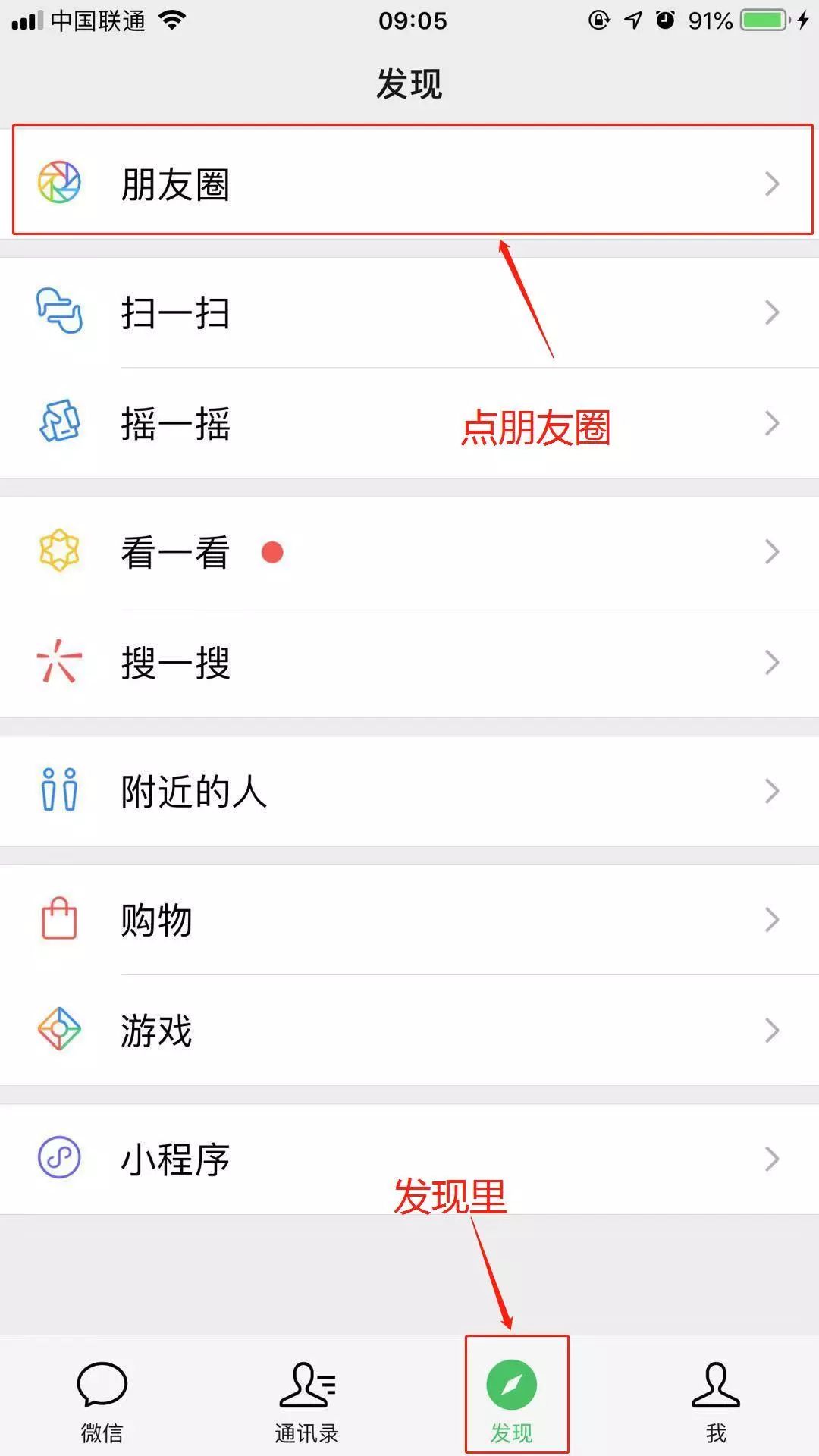The image size is (819, 1456).
Task: Open the yellow 看一看 Top Stories icon
Action: 61,552
